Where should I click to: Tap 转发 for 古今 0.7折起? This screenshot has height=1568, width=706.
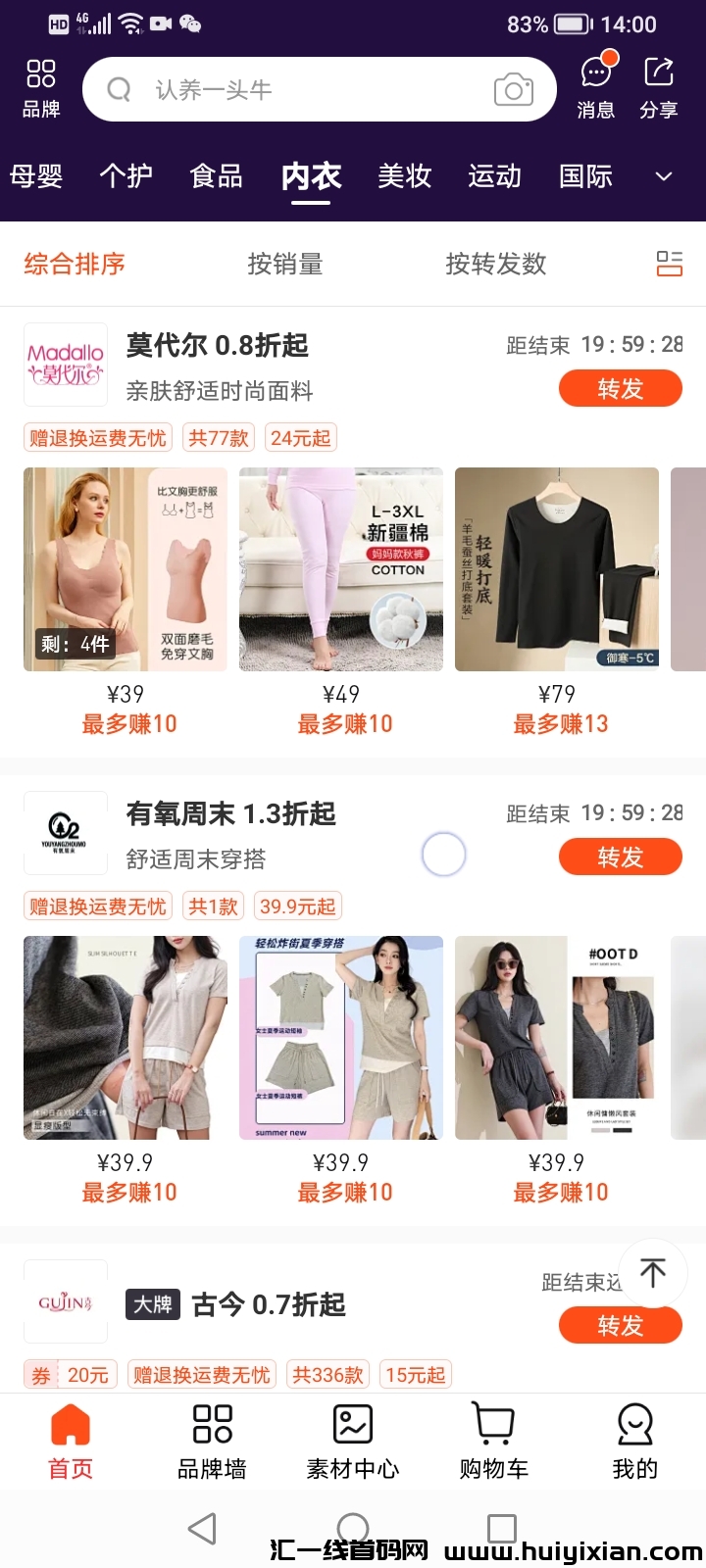[620, 1326]
